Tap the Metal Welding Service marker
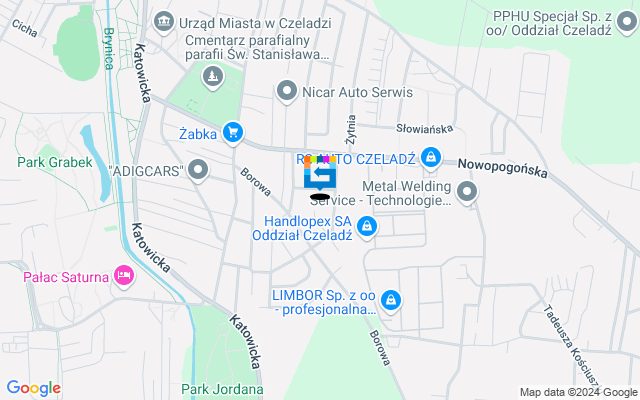Viewport: 640px width, 400px height. pos(466,191)
